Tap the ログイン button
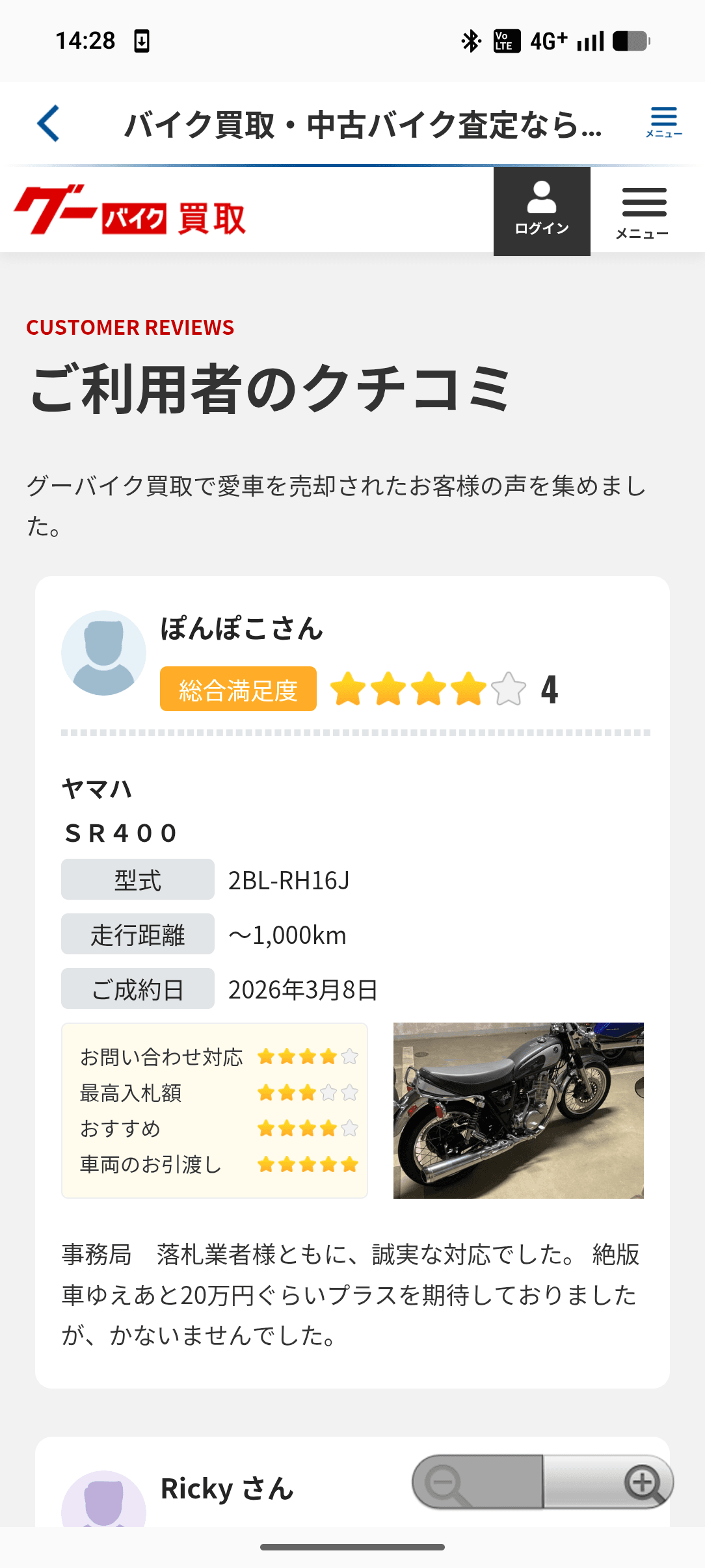 [x=542, y=211]
